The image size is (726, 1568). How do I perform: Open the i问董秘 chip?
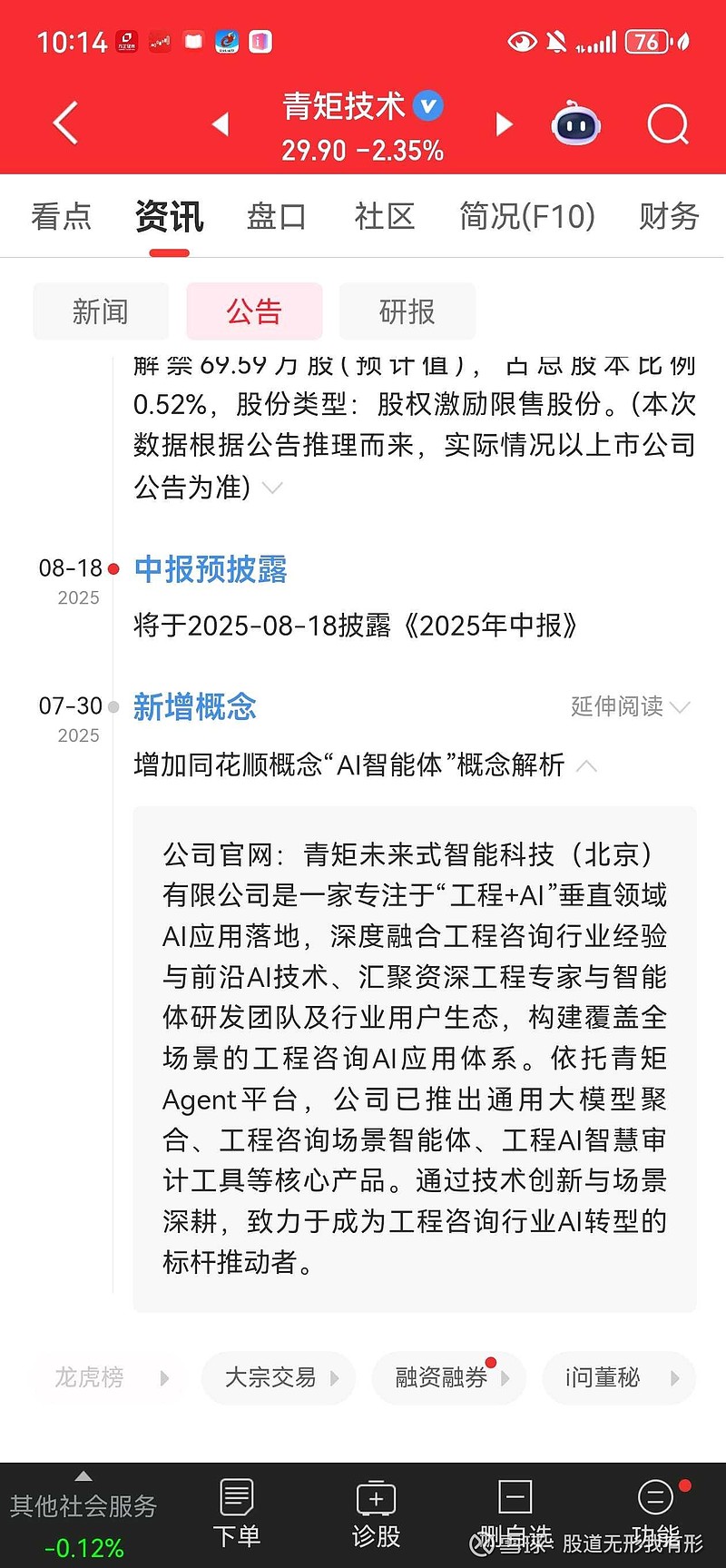pos(619,1377)
